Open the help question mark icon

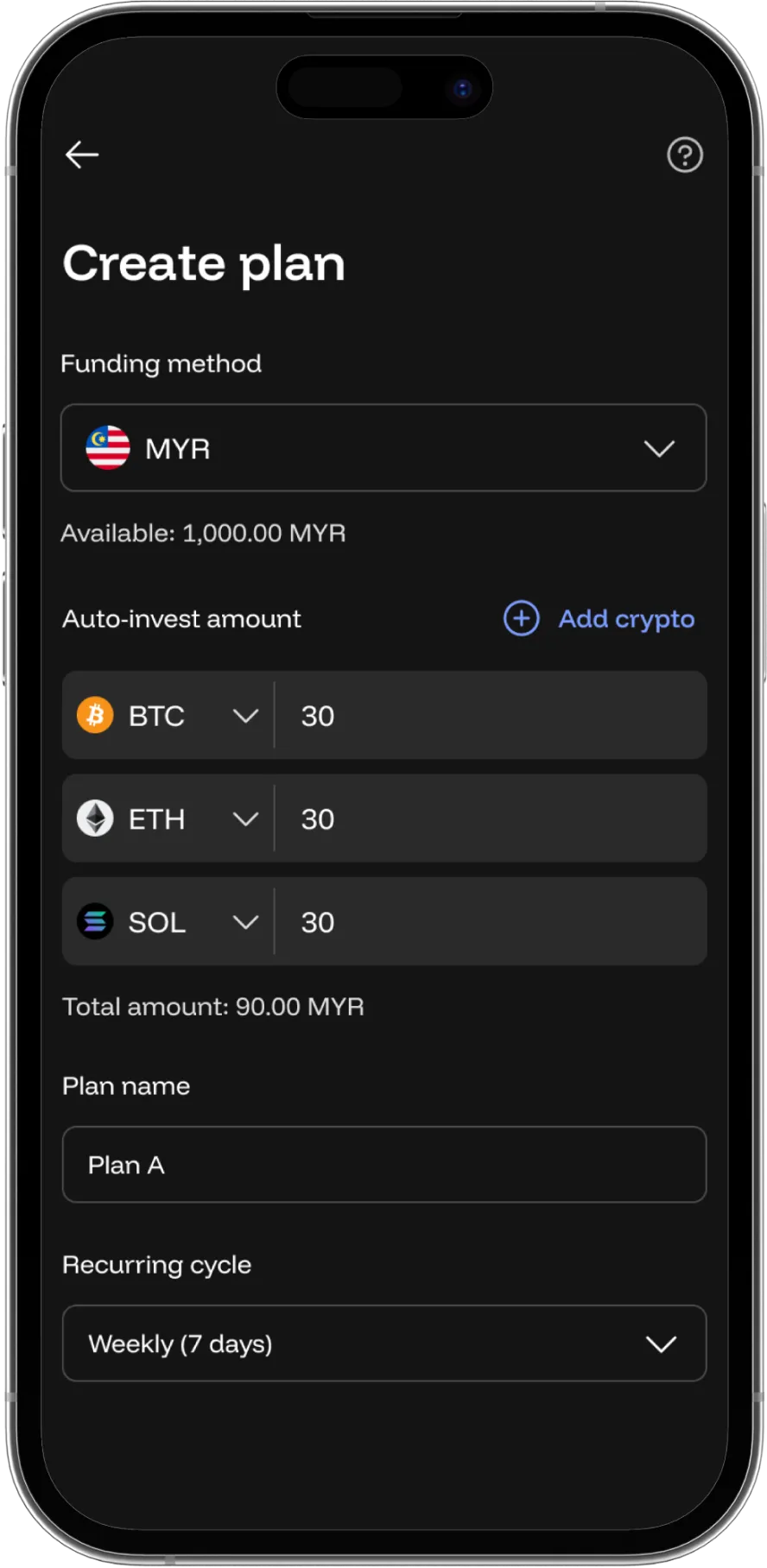(685, 155)
